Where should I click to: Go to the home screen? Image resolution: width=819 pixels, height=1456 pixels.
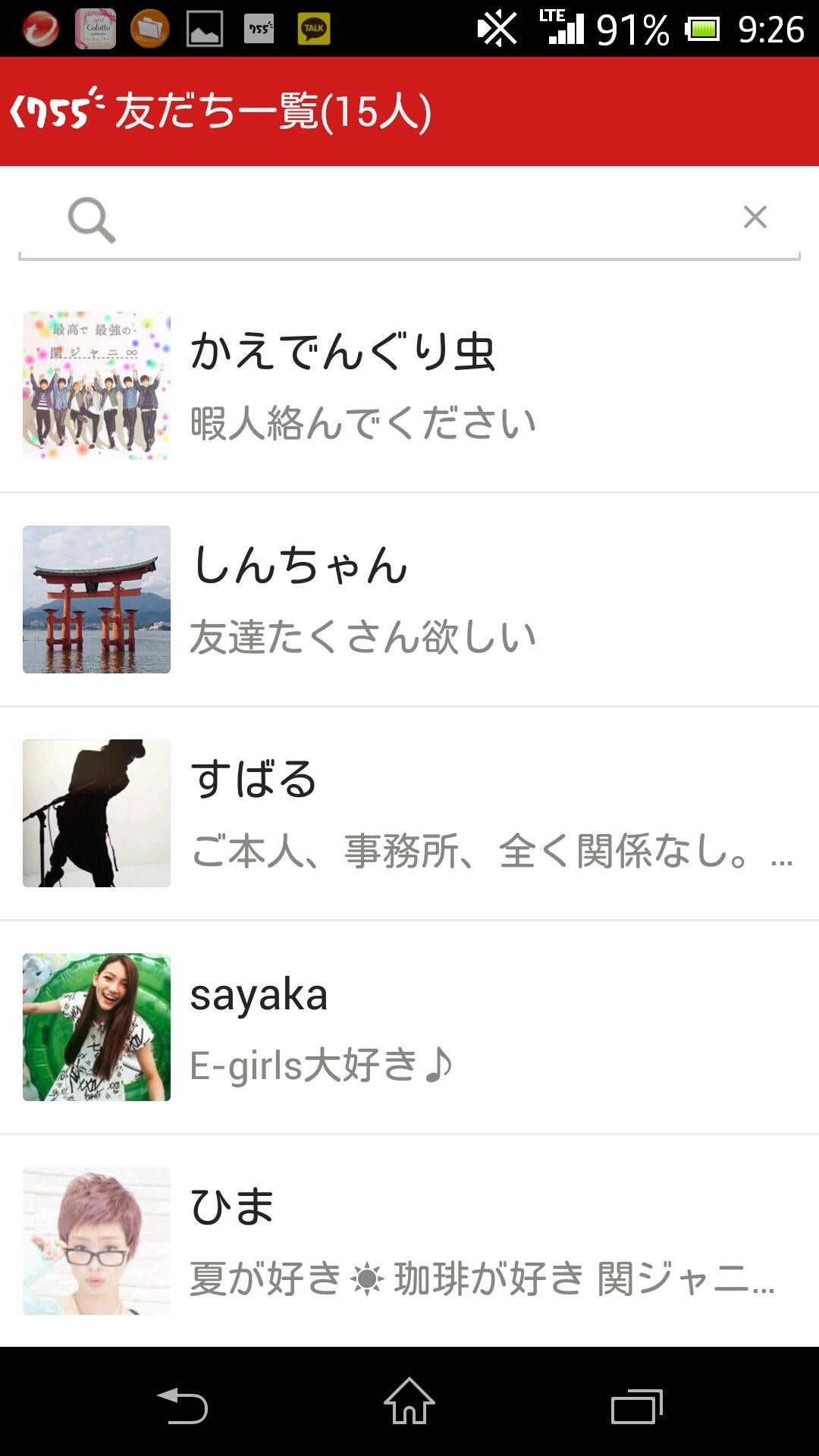click(409, 1402)
